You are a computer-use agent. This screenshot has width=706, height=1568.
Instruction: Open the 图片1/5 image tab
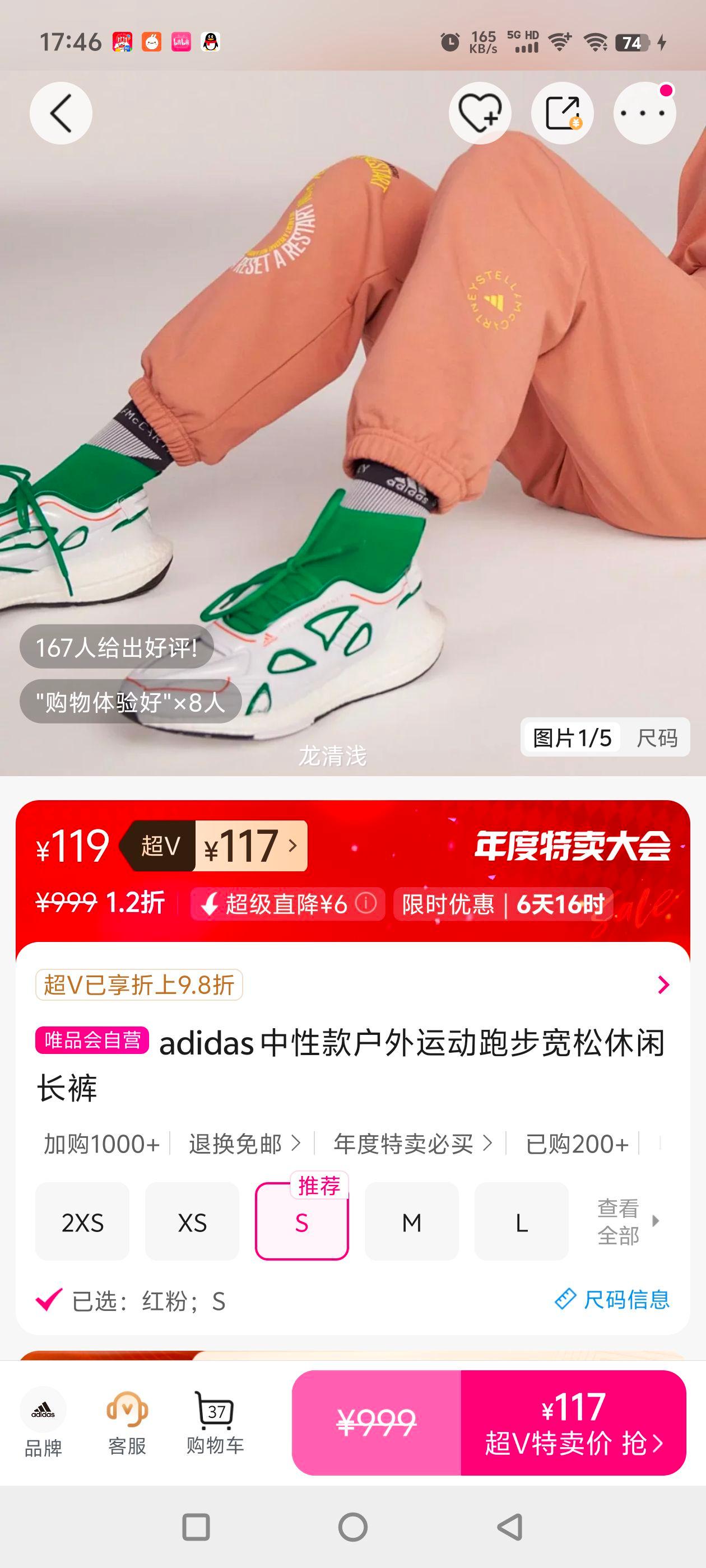(573, 738)
